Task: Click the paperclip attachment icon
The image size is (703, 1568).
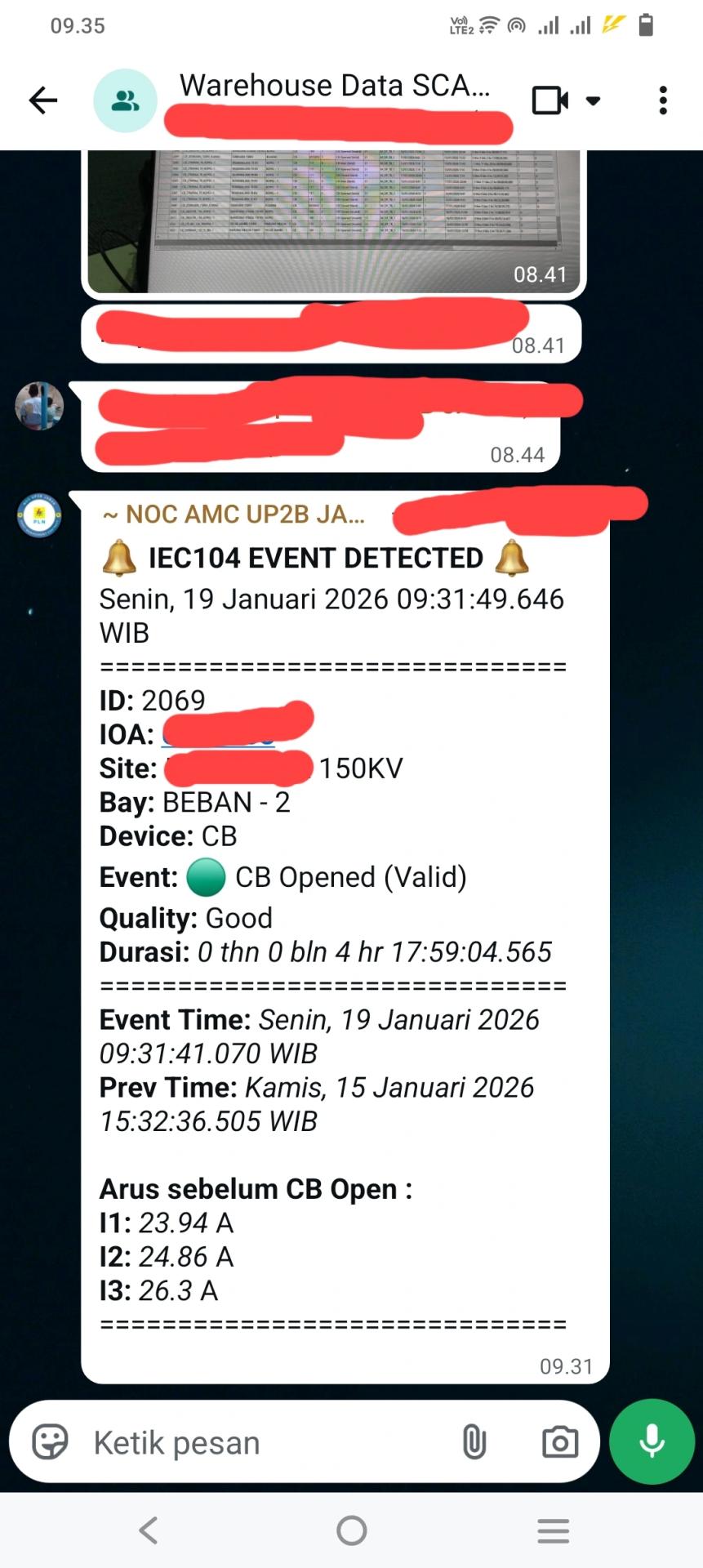Action: (x=474, y=1442)
